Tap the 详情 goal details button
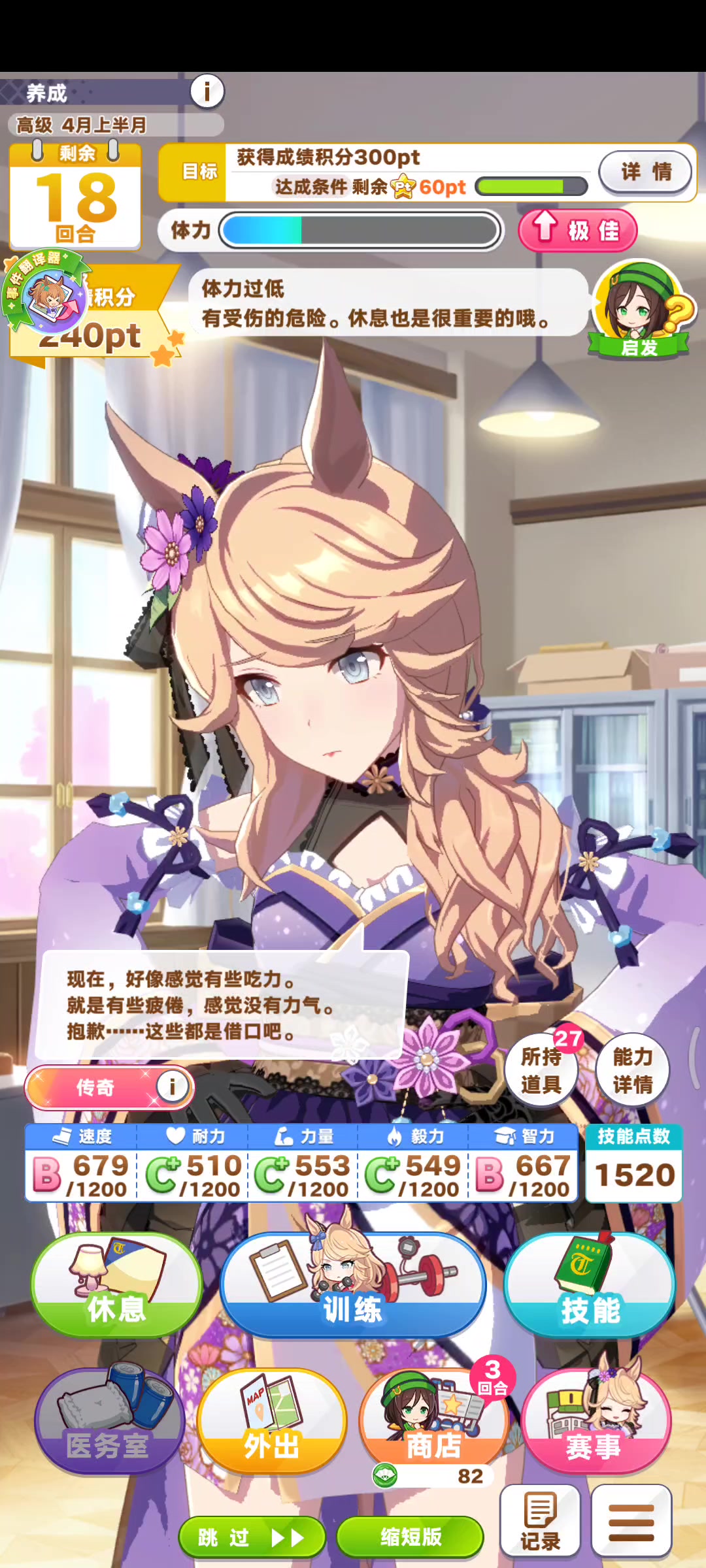The image size is (706, 1568). pos(645,172)
